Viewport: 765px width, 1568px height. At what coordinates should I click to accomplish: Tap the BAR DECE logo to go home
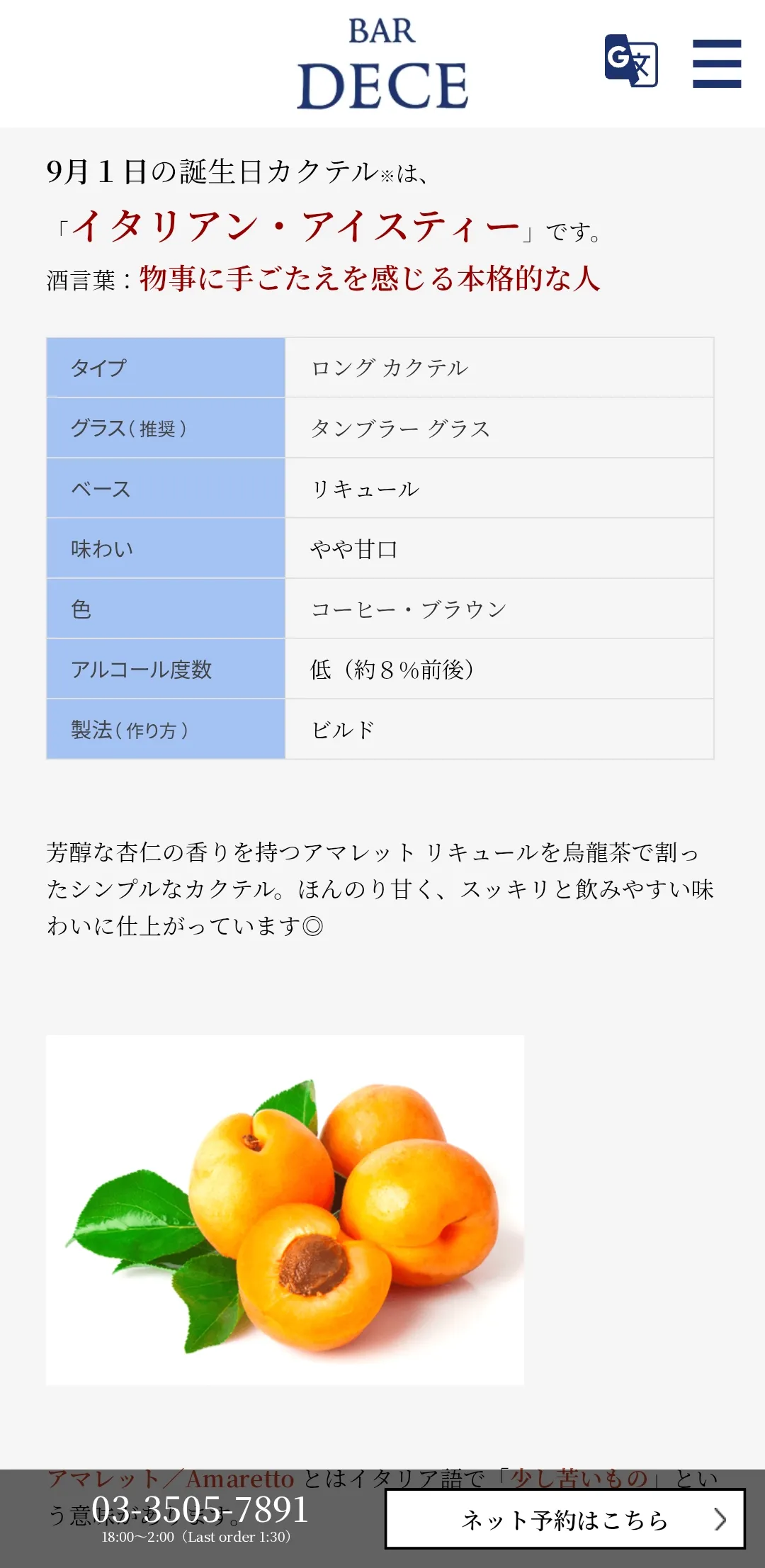pyautogui.click(x=382, y=64)
